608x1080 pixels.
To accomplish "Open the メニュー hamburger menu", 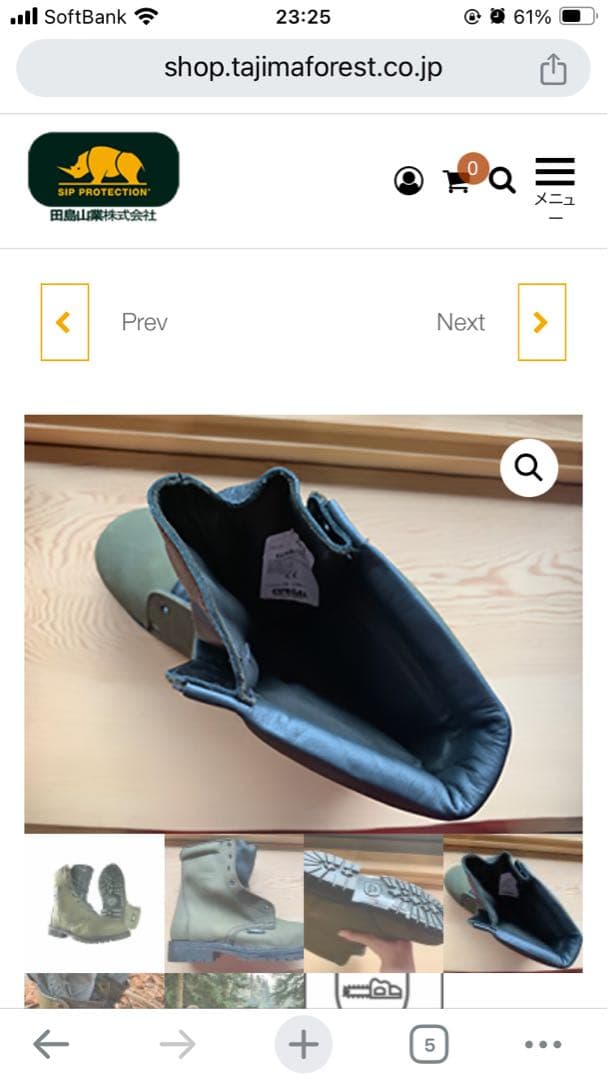I will [554, 185].
